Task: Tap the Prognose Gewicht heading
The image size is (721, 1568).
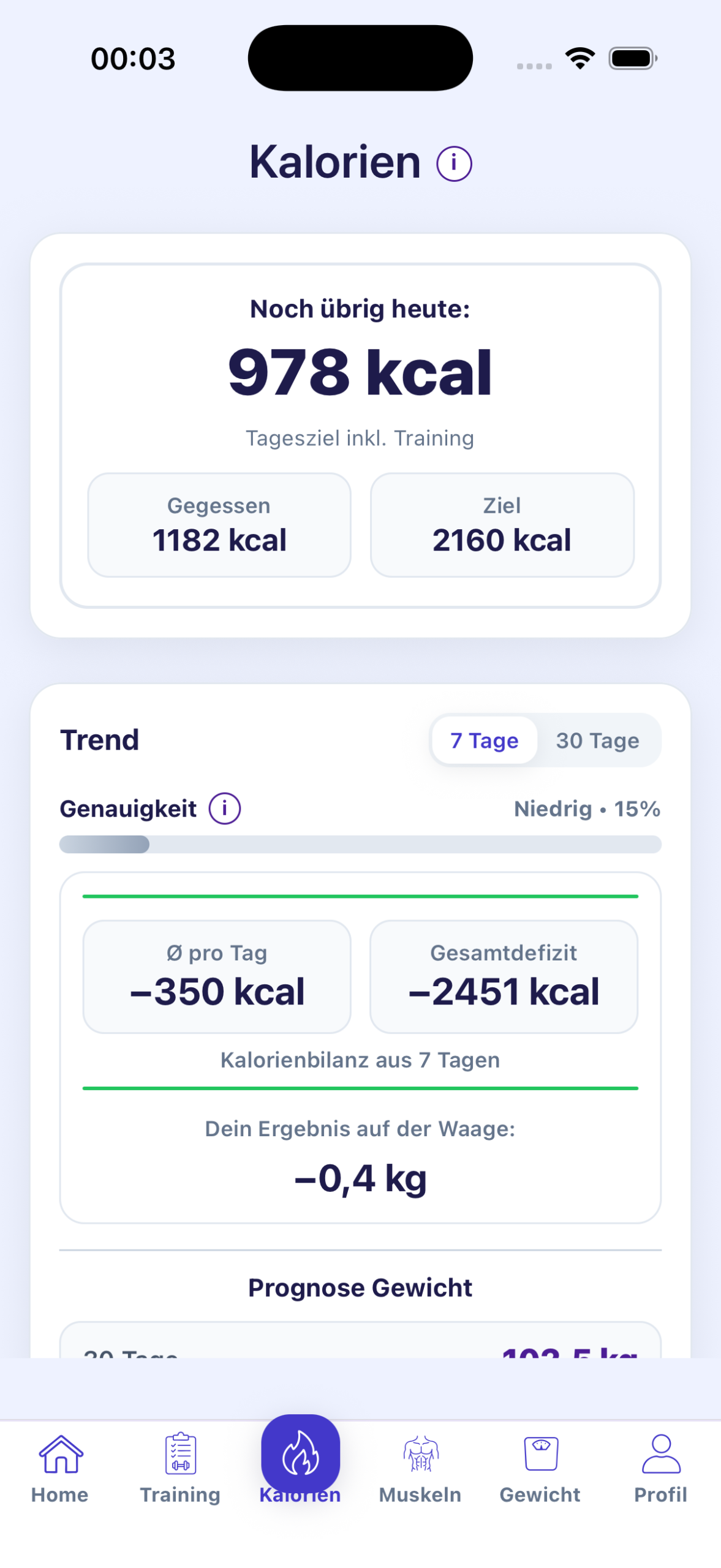Action: (x=360, y=1286)
